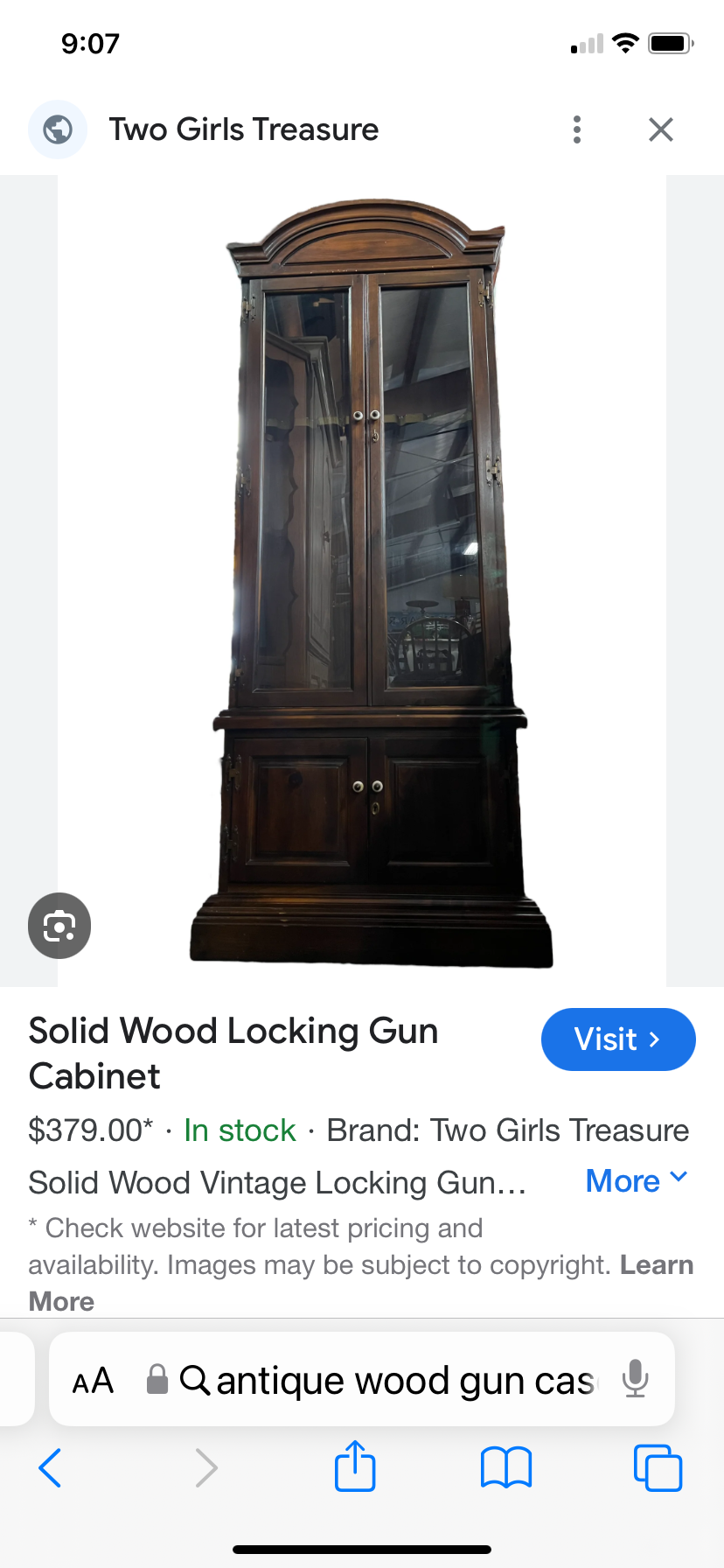
Task: Open the three-dot overflow menu
Action: (x=576, y=129)
